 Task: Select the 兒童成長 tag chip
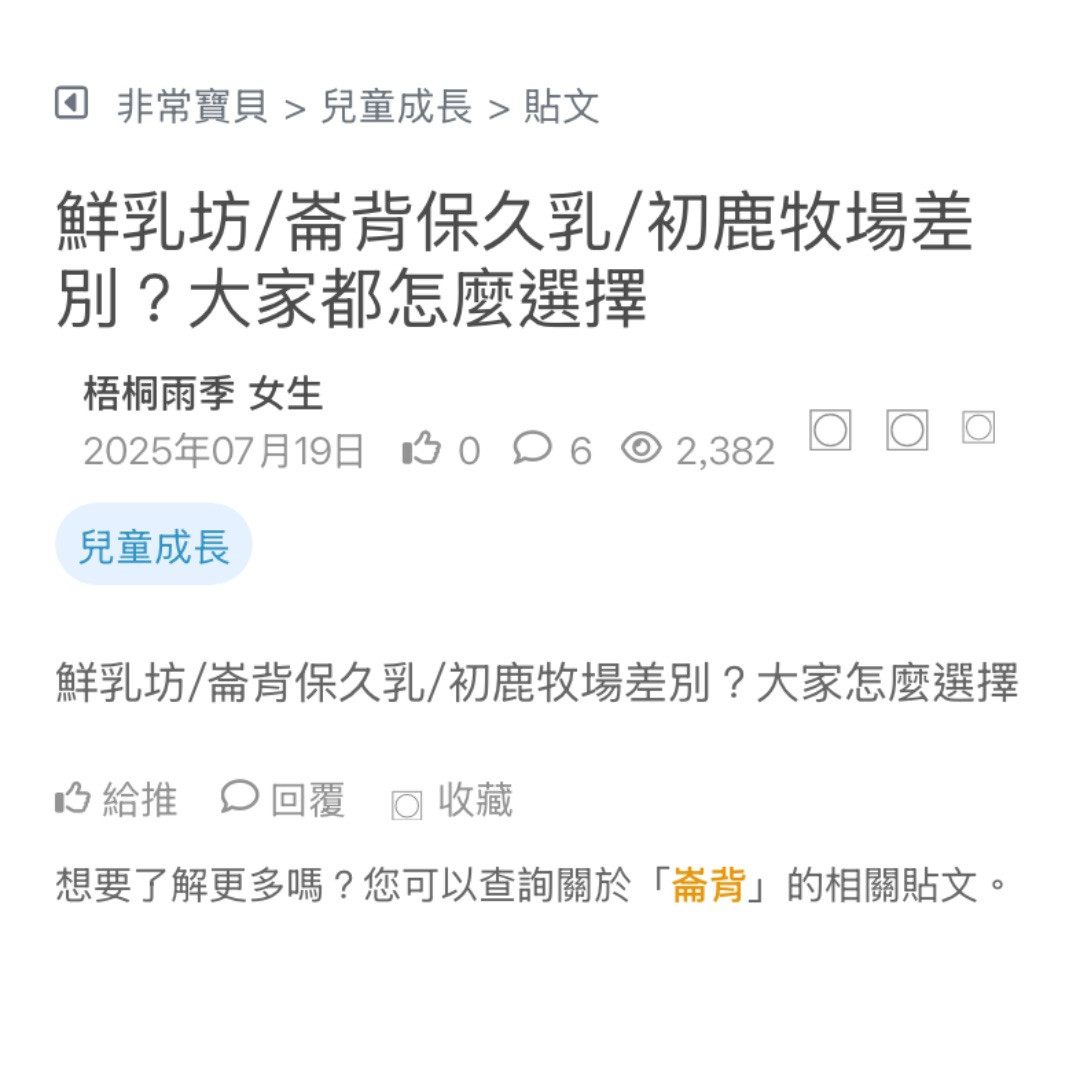pos(154,546)
